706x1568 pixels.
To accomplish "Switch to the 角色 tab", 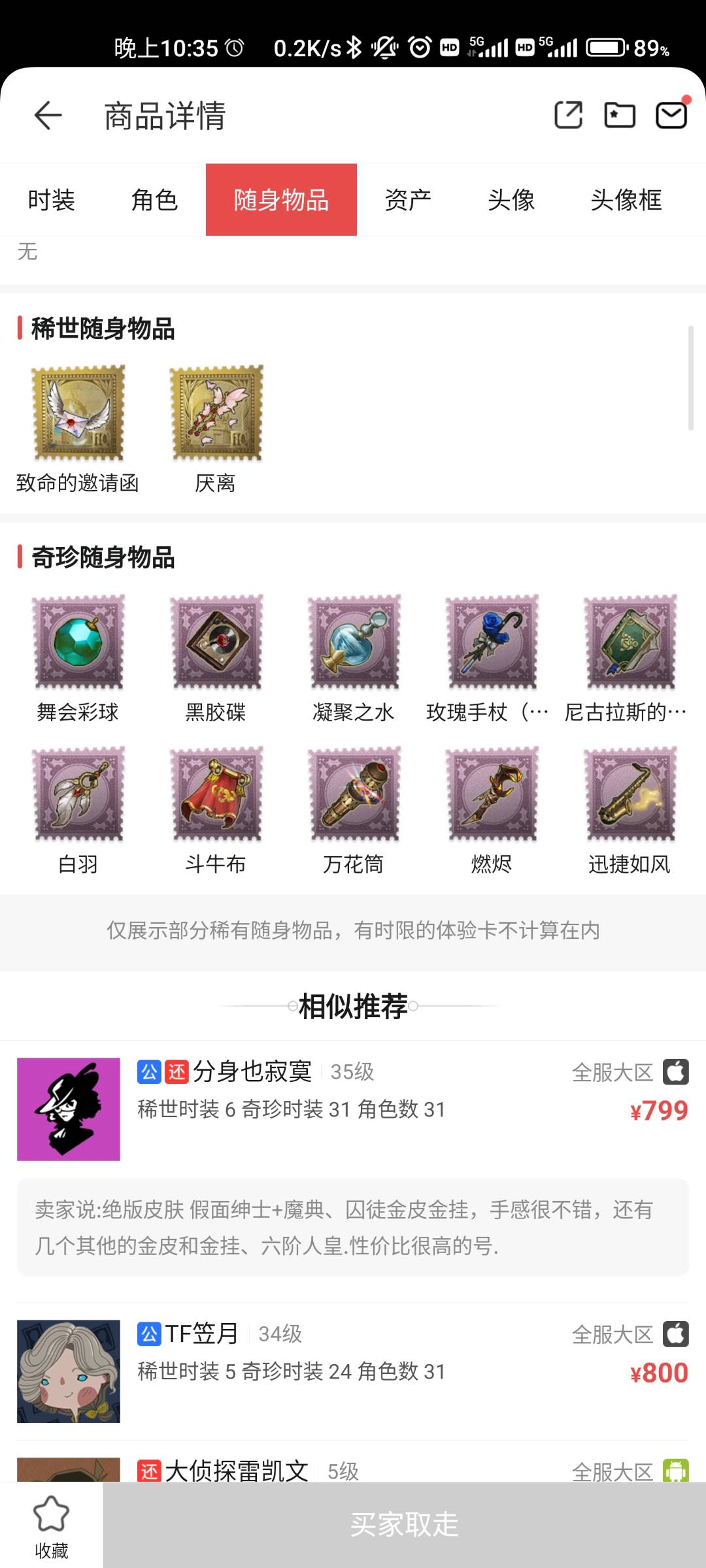I will pyautogui.click(x=154, y=200).
